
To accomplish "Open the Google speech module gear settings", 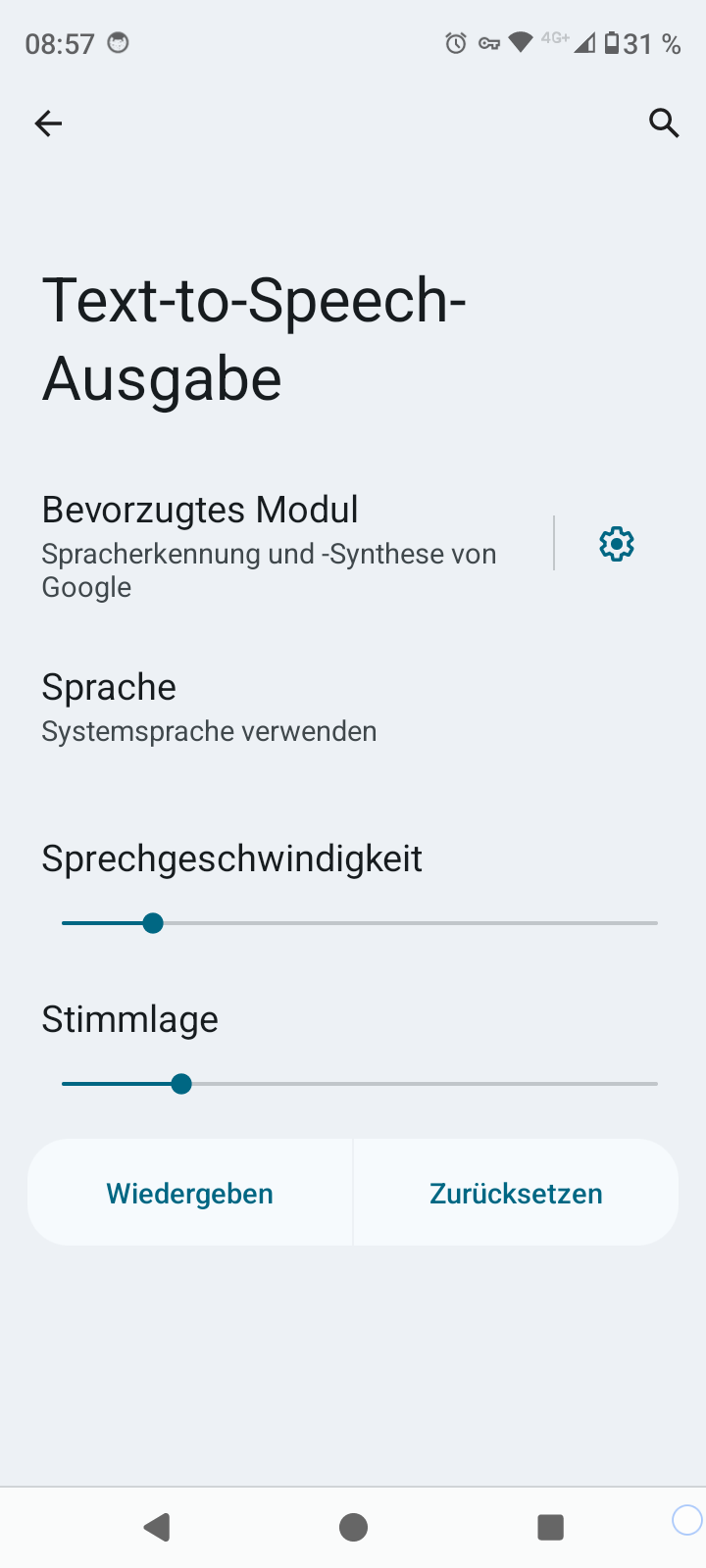I will click(x=616, y=544).
